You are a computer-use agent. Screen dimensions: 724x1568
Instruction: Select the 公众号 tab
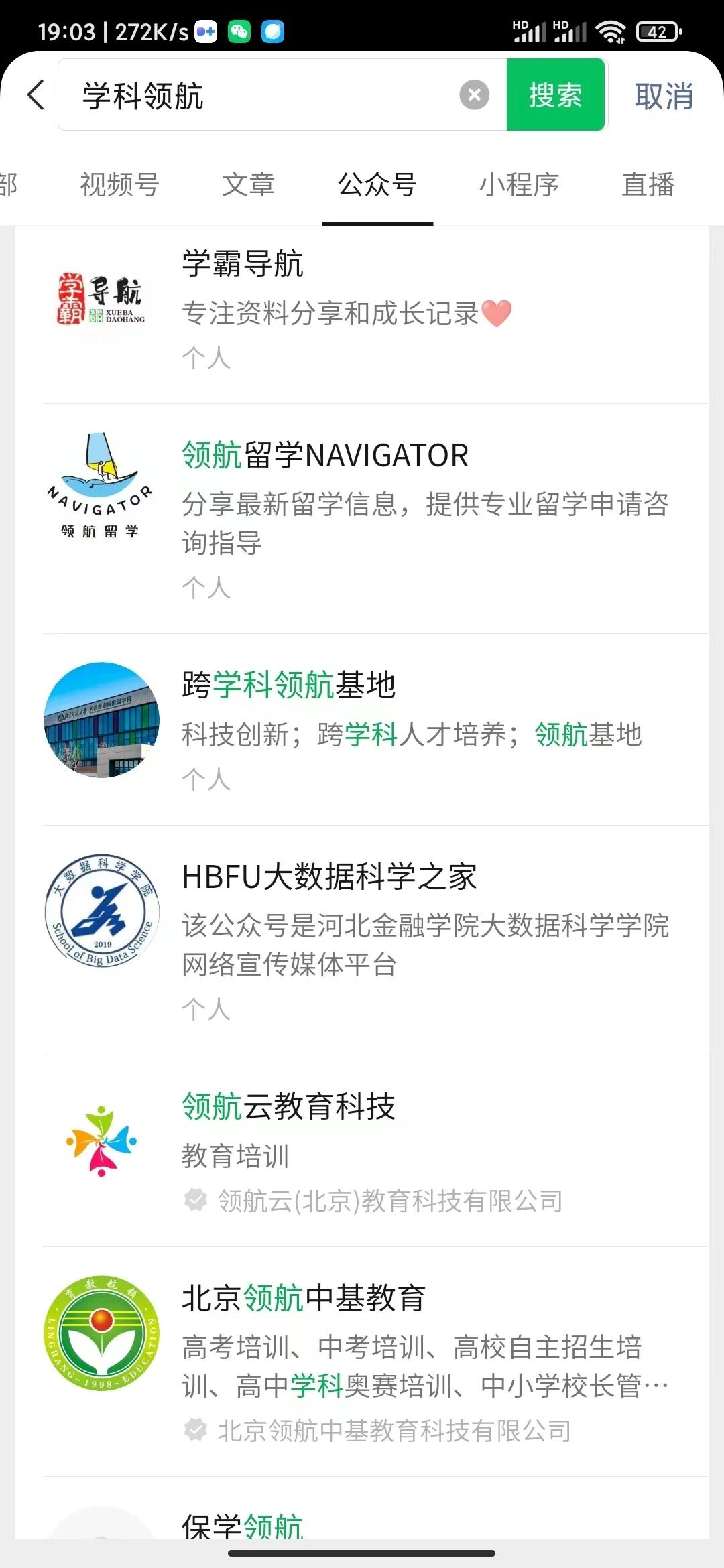click(377, 185)
